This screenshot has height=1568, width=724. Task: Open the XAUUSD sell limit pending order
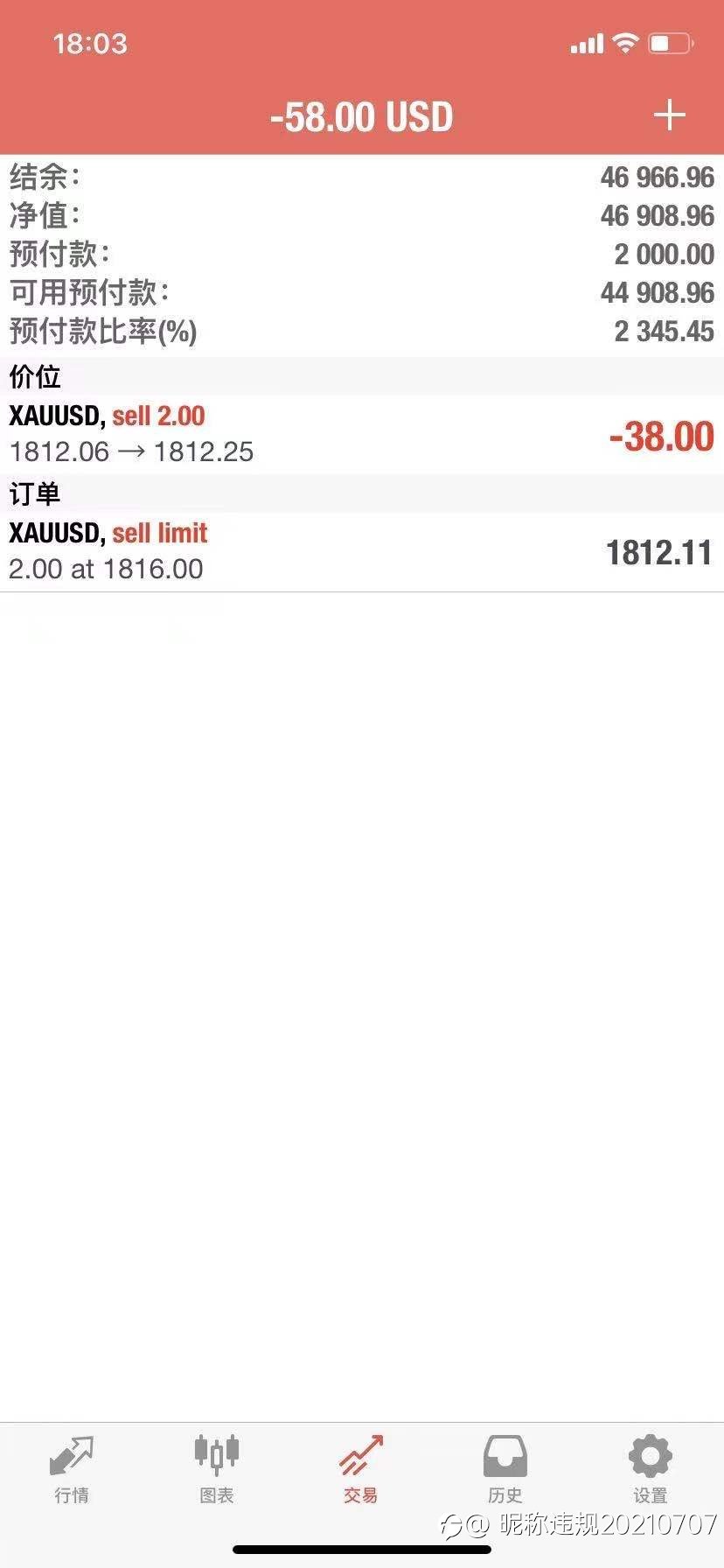tap(362, 552)
